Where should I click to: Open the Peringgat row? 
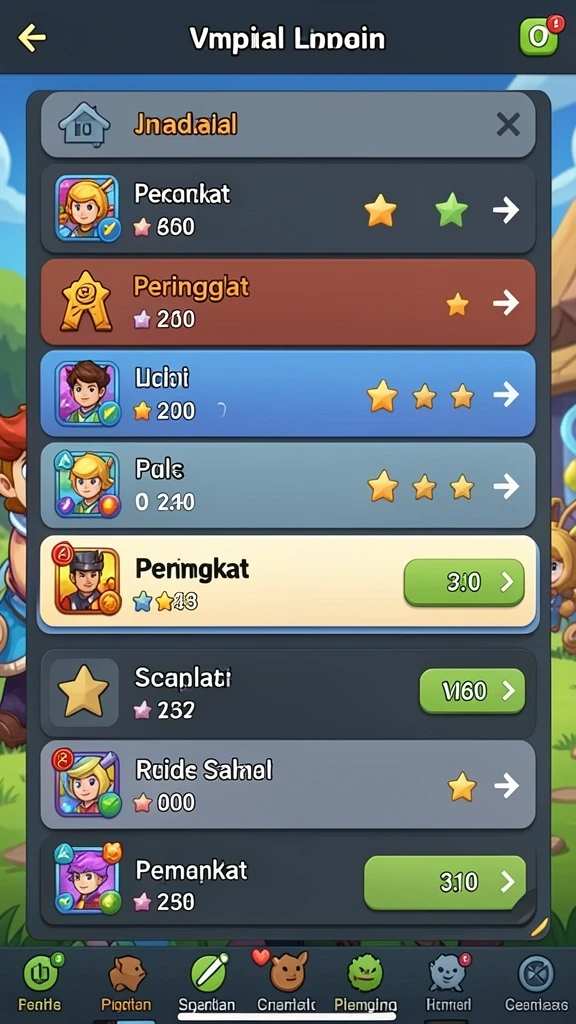[x=288, y=302]
